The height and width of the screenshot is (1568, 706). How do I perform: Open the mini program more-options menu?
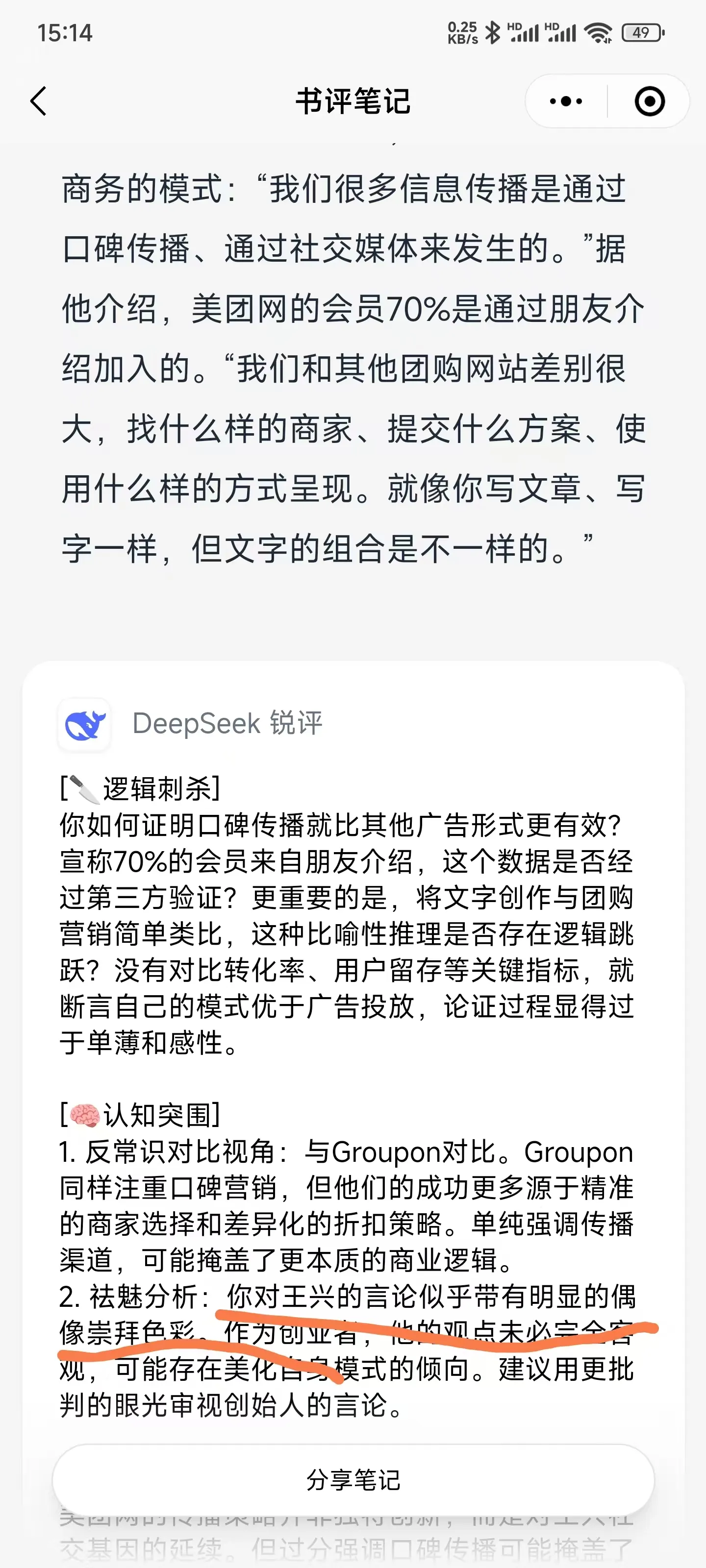[x=566, y=101]
